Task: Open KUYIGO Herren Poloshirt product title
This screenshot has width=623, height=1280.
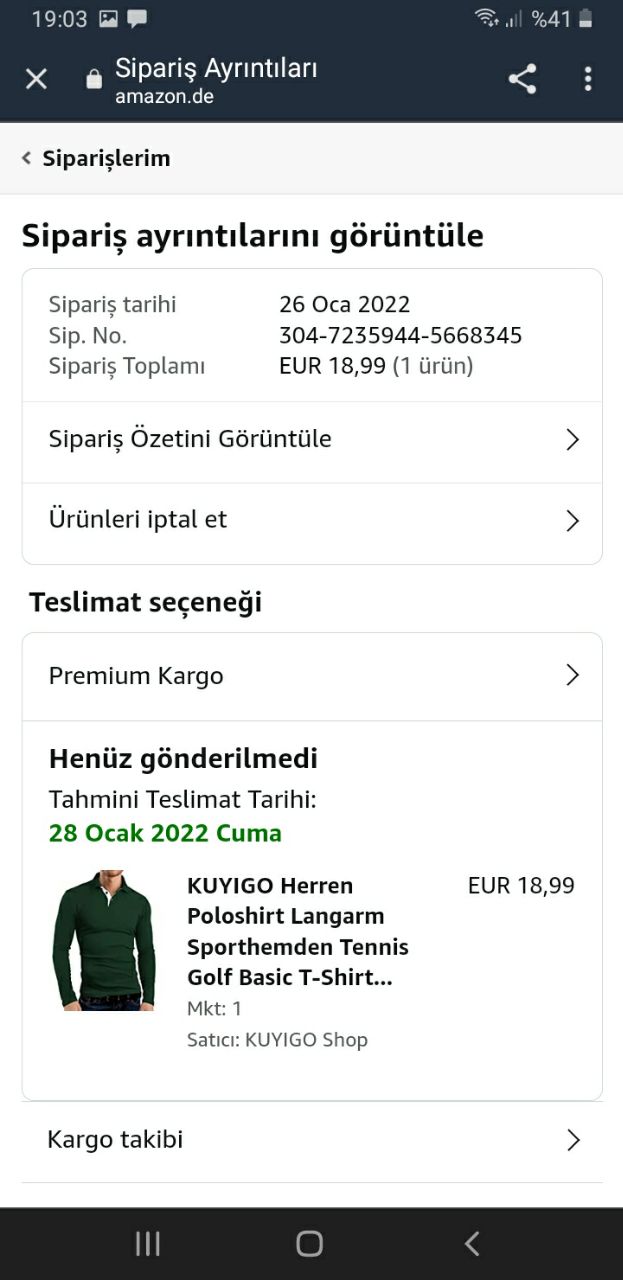Action: (297, 931)
